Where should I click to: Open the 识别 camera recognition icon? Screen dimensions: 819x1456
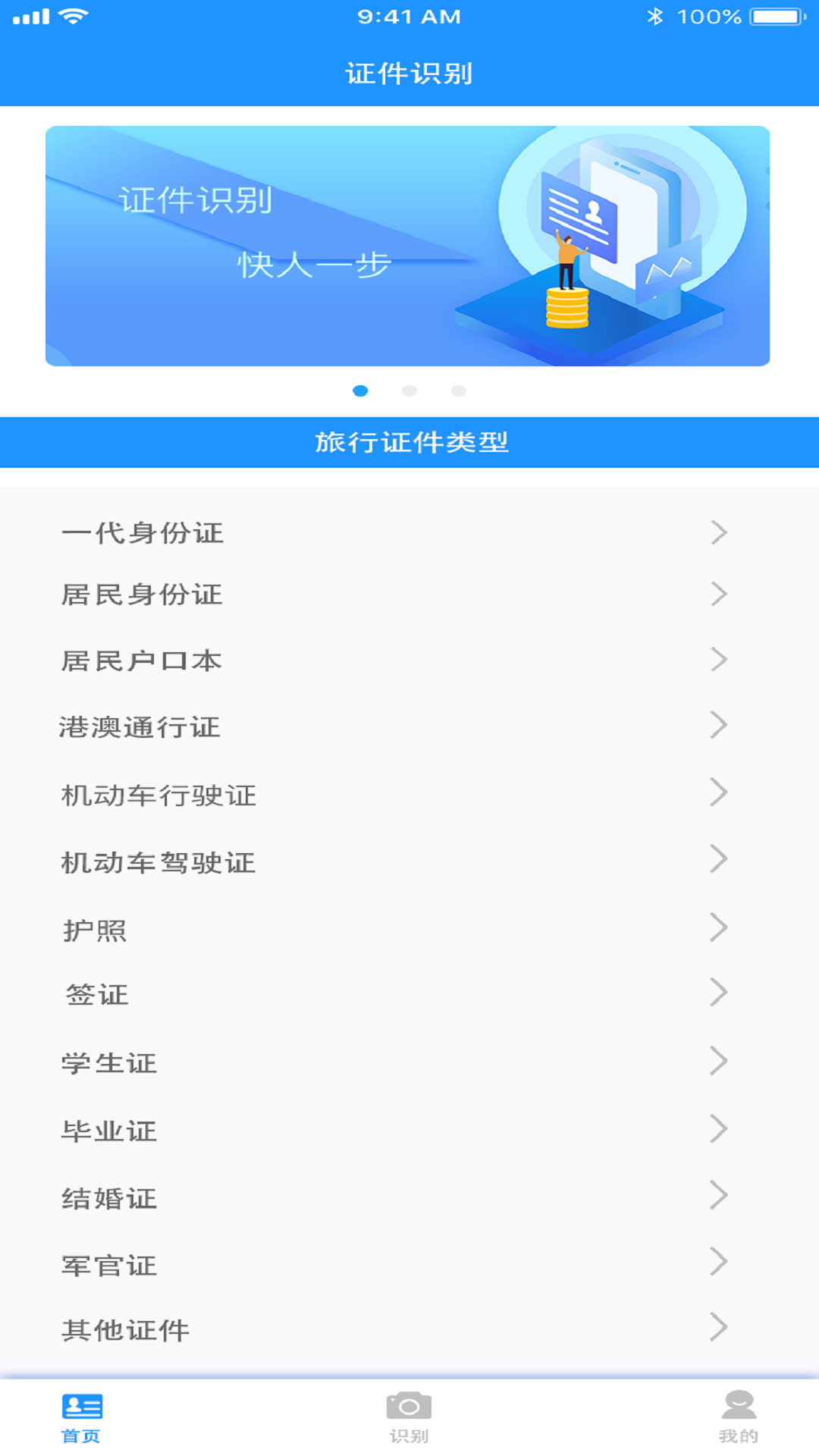[409, 1404]
